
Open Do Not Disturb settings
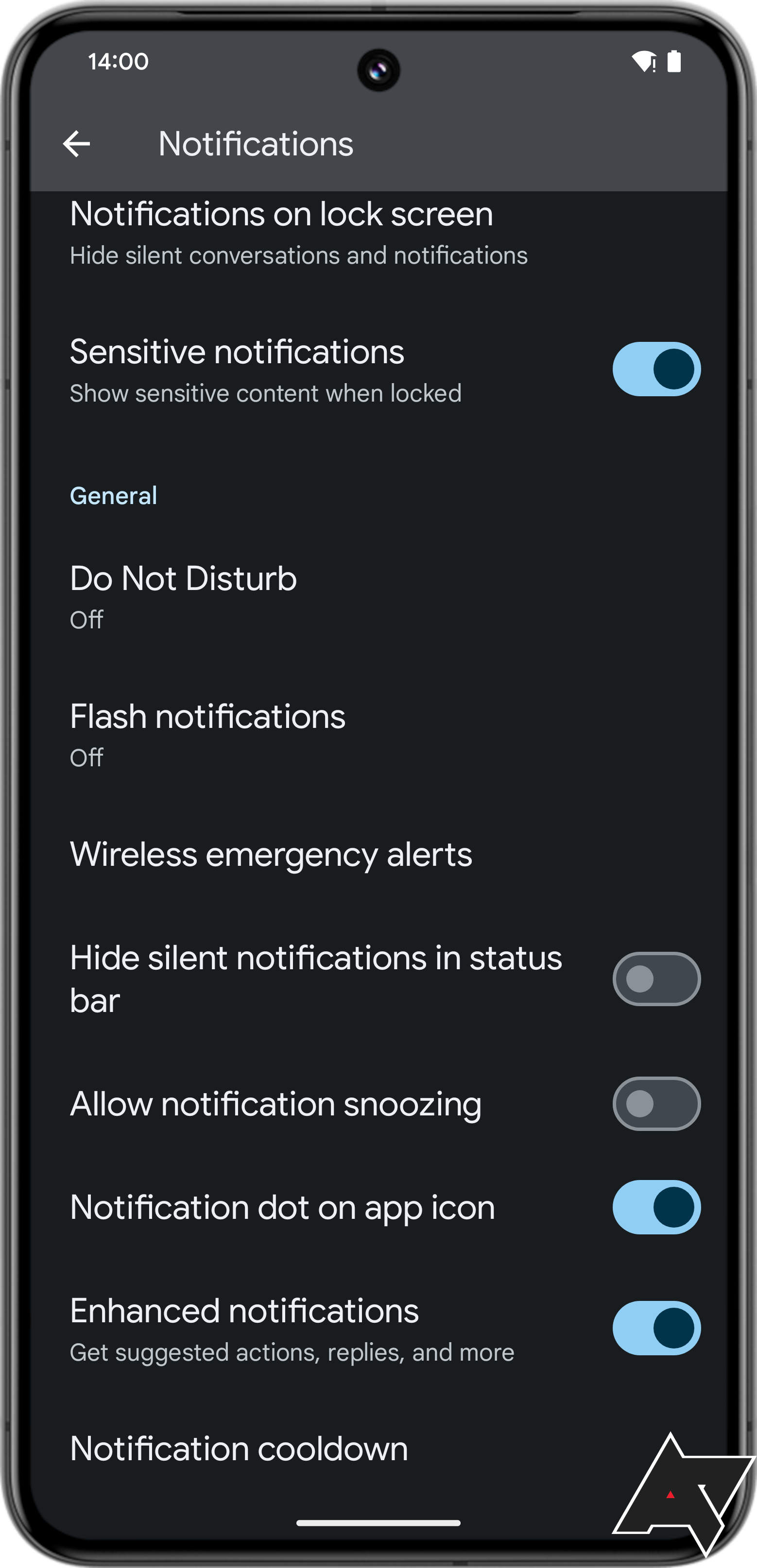(183, 595)
